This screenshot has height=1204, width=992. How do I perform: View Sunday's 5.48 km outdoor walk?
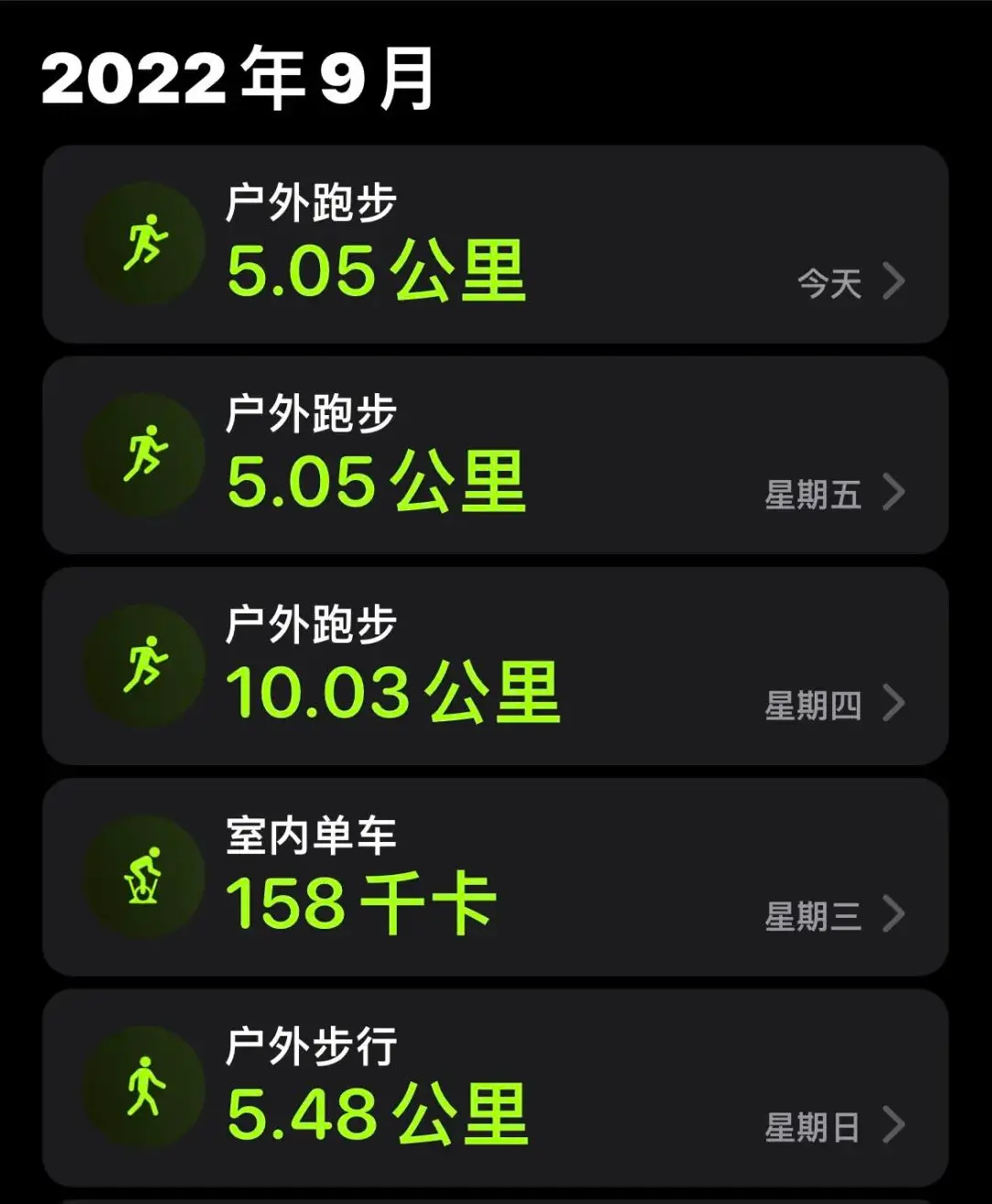pos(495,1088)
